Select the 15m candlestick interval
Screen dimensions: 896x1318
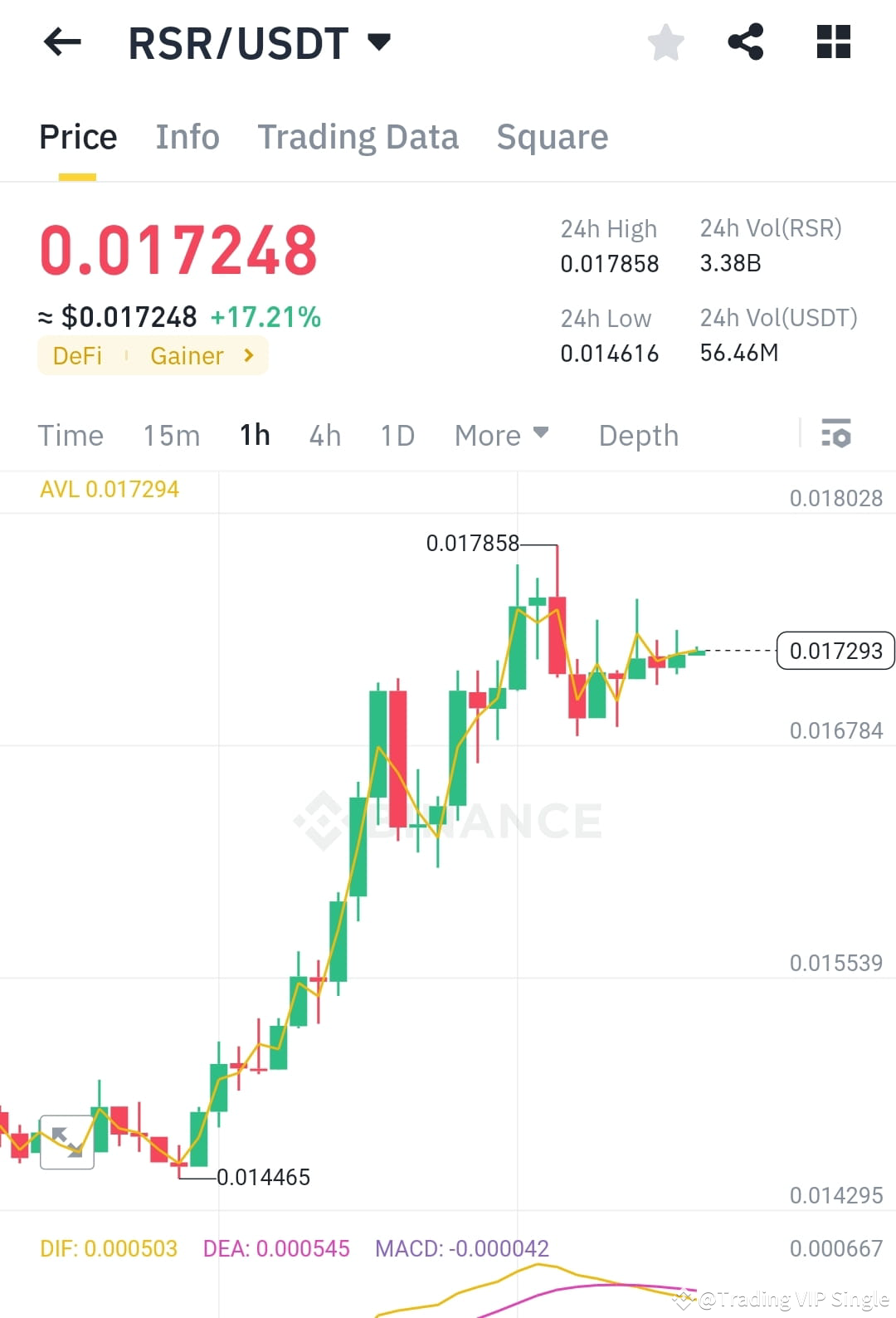pos(171,434)
